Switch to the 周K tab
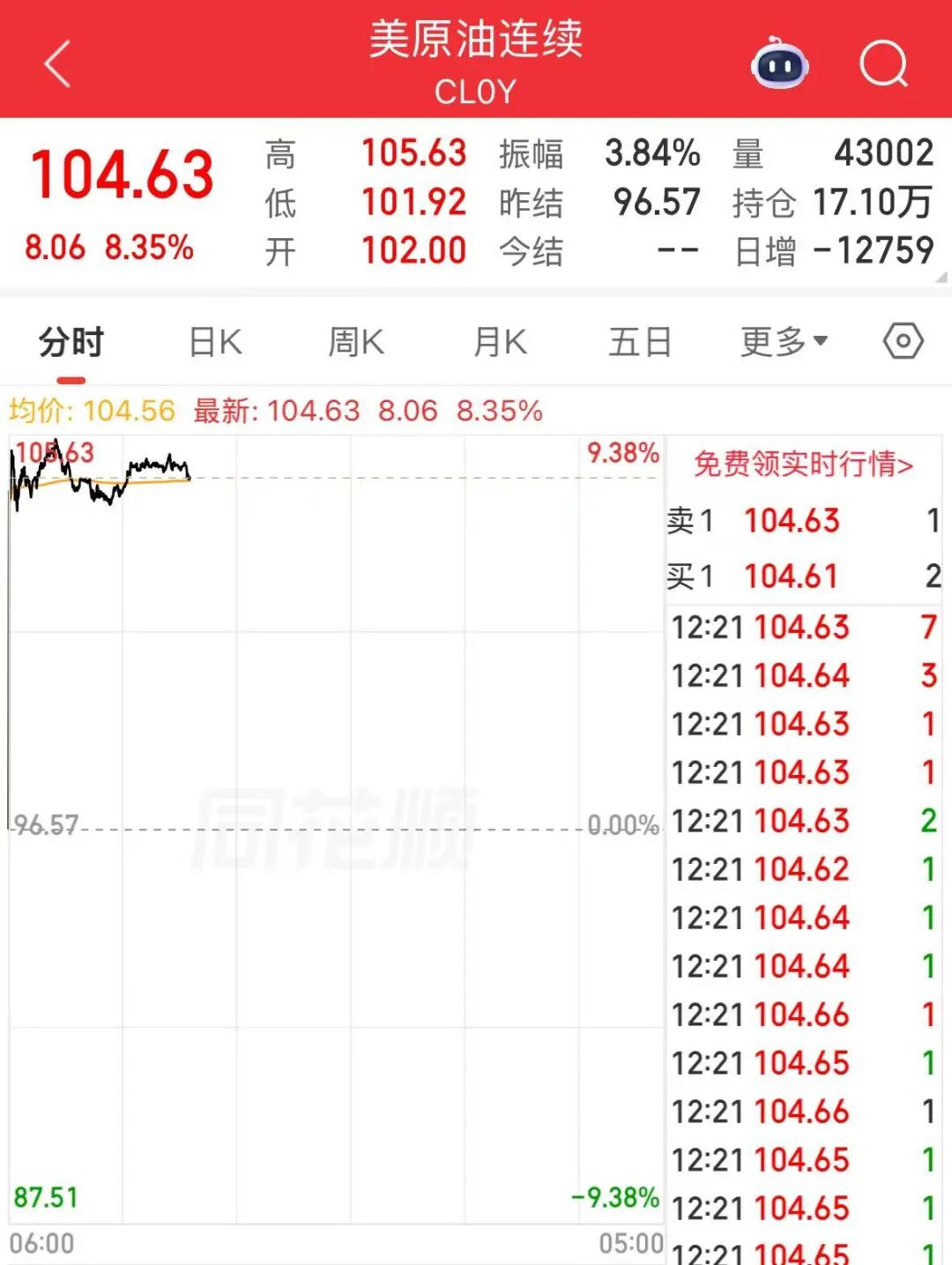 click(x=355, y=341)
